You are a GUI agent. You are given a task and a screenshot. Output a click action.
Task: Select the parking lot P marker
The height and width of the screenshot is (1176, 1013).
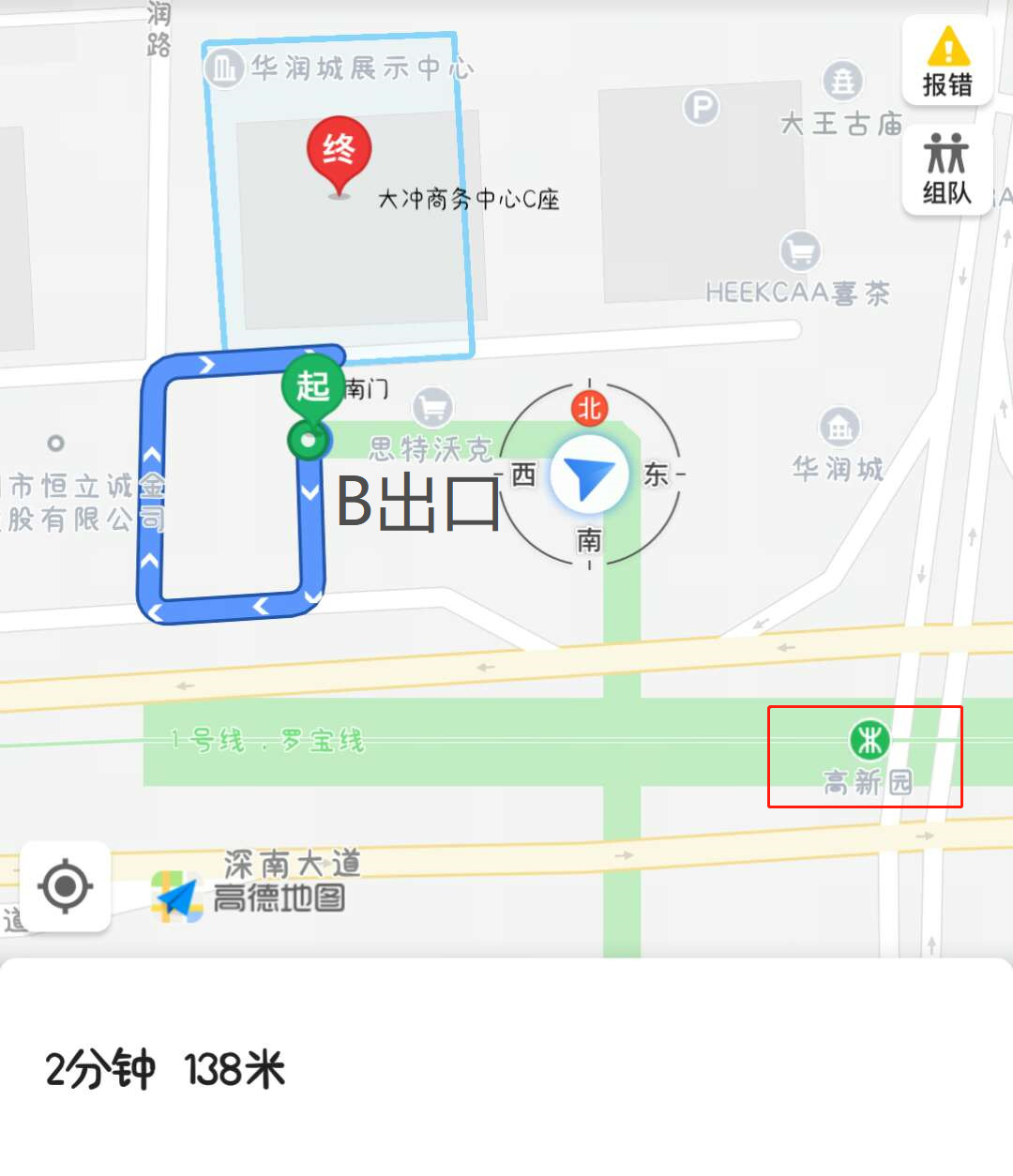point(701,107)
